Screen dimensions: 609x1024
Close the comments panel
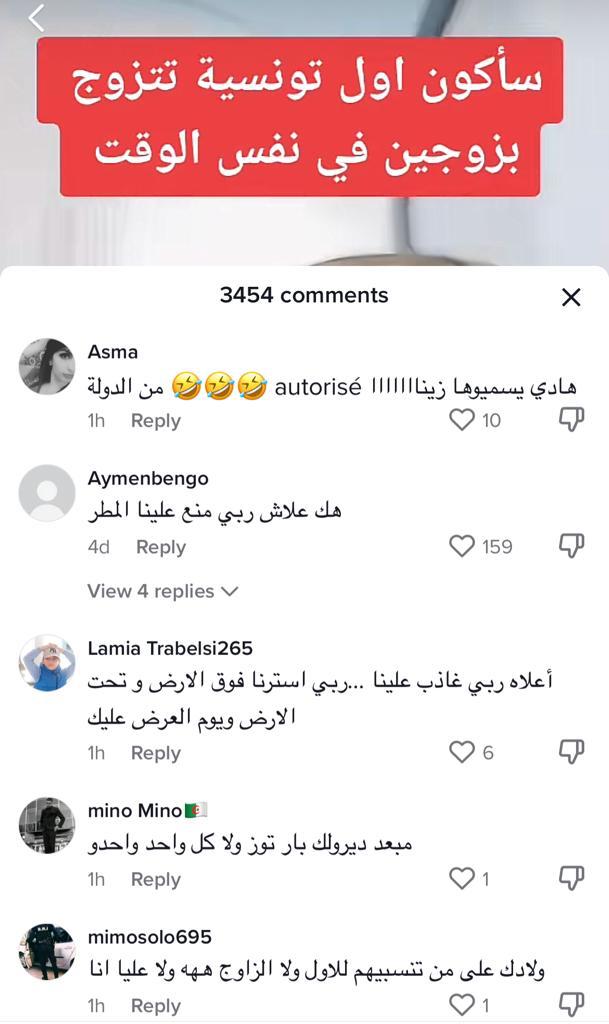tap(571, 297)
